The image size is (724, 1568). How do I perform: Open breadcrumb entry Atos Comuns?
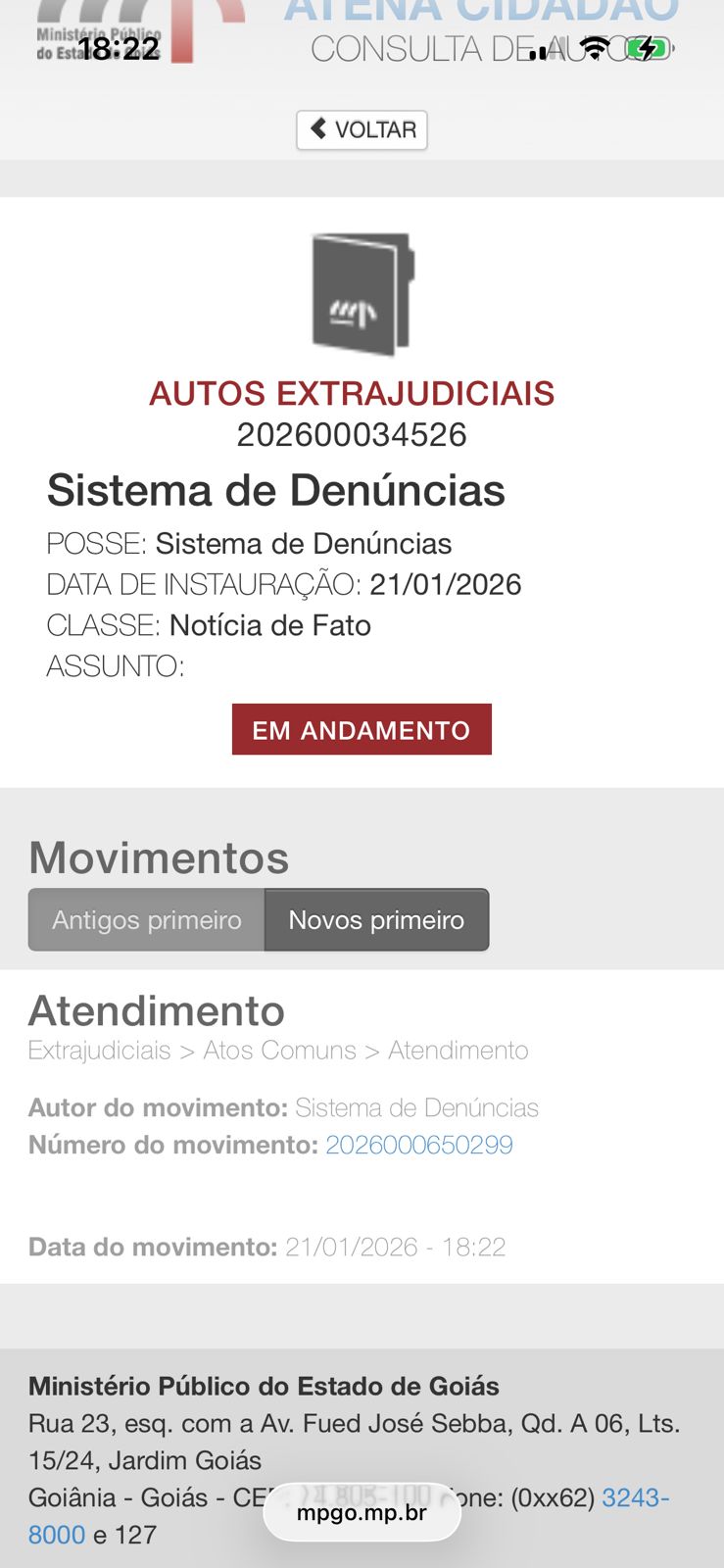click(279, 1050)
